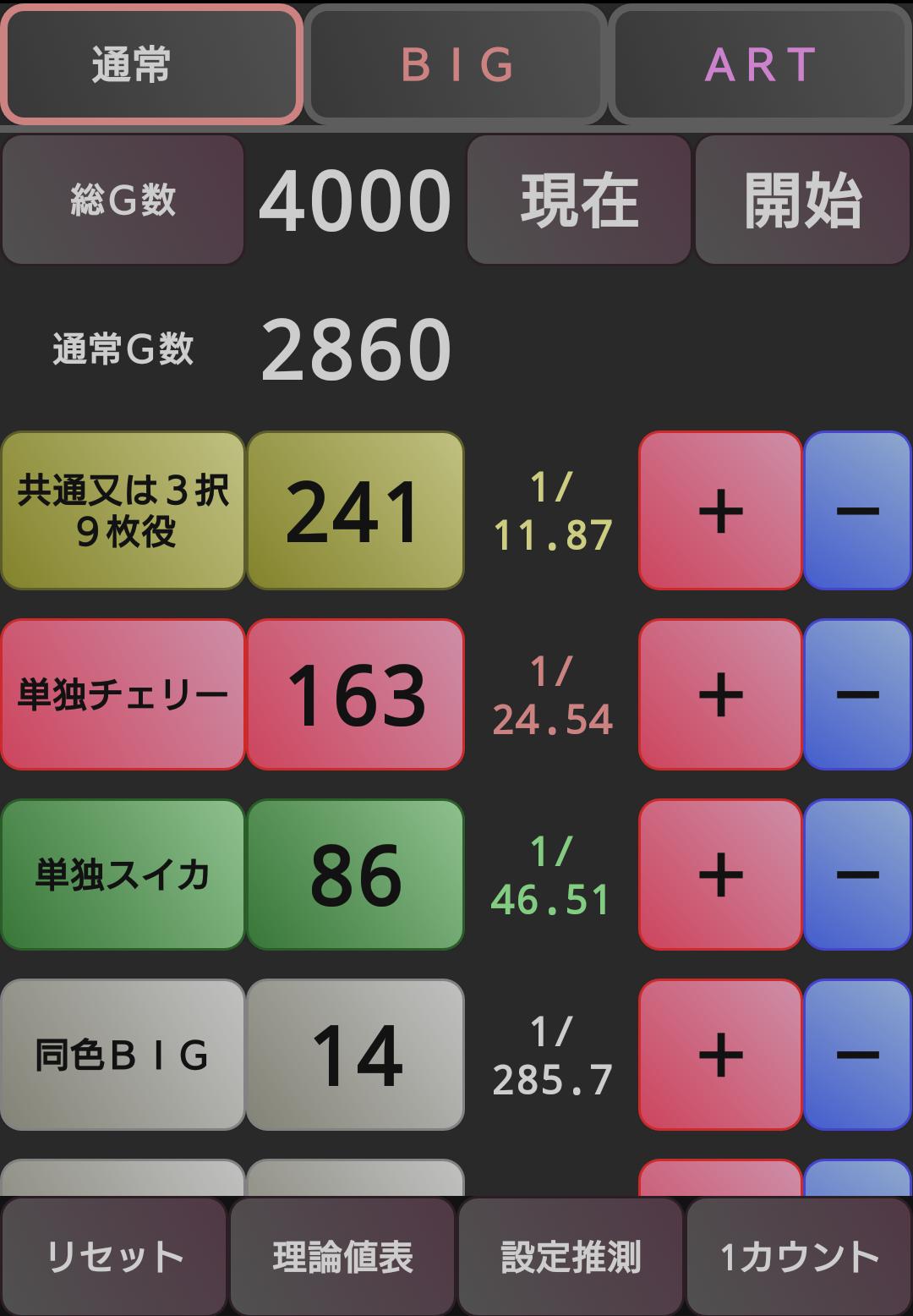Screen dimensions: 913x1316
Task: Decrement the 単独スイカ counter
Action: [857, 875]
